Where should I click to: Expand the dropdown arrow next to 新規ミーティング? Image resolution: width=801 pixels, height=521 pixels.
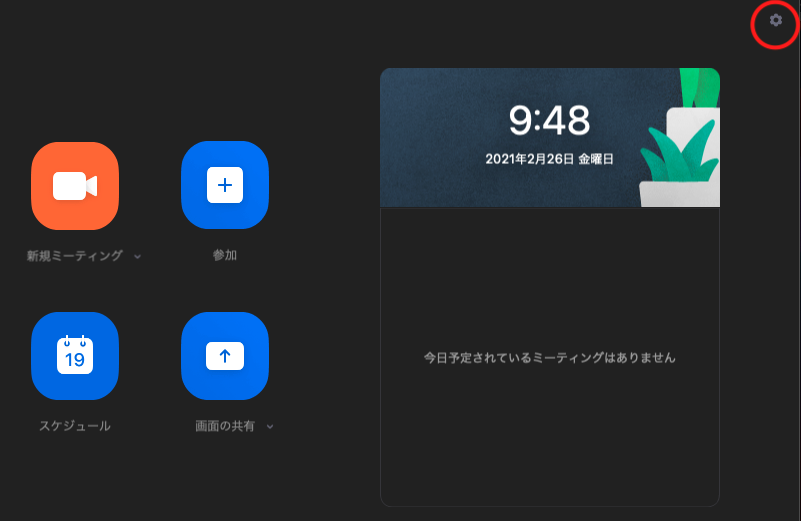[137, 256]
